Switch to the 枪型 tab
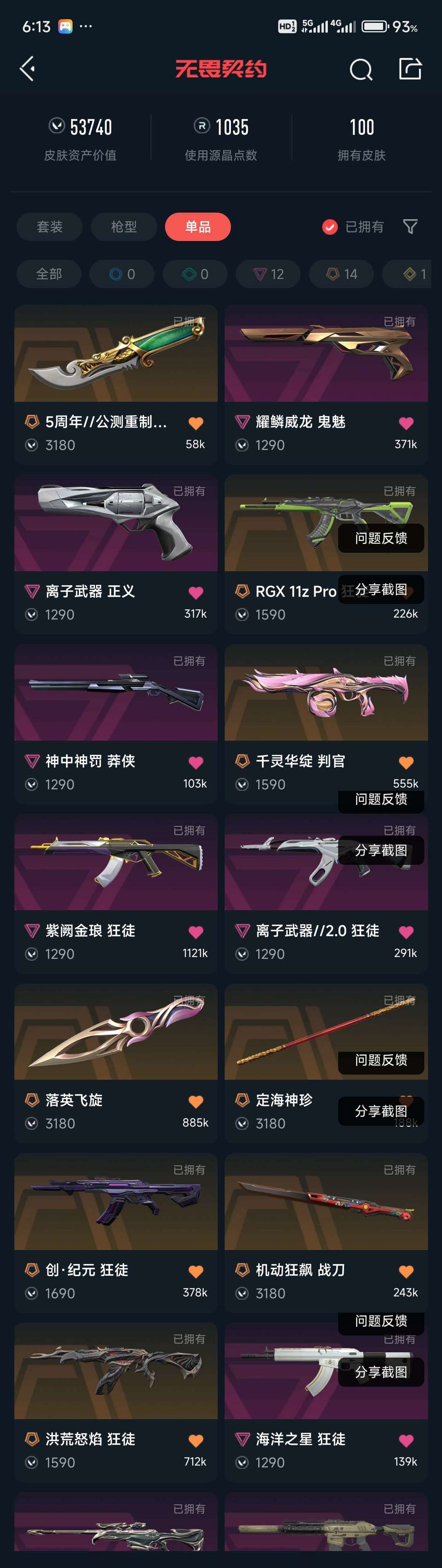 click(x=124, y=227)
